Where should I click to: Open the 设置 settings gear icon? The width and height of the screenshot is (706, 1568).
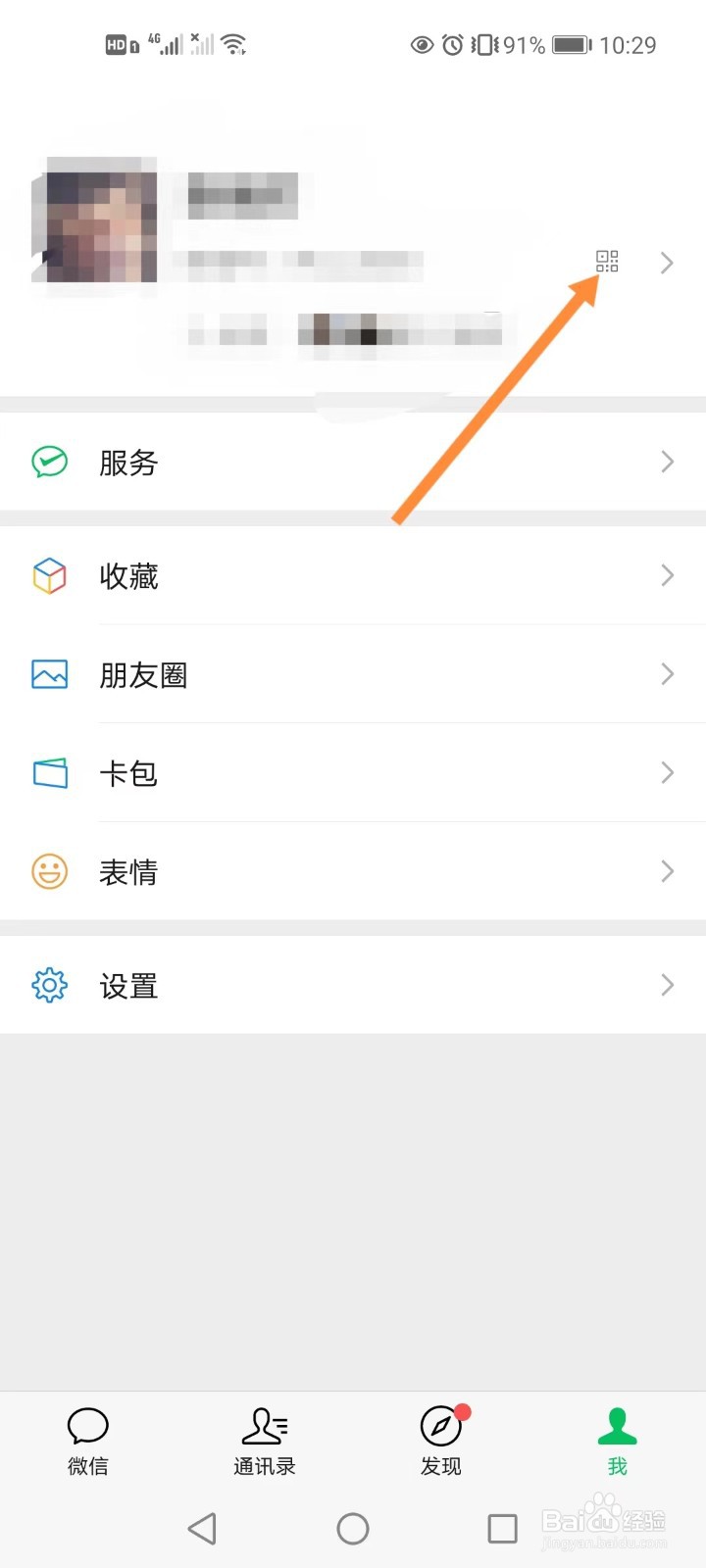(48, 985)
